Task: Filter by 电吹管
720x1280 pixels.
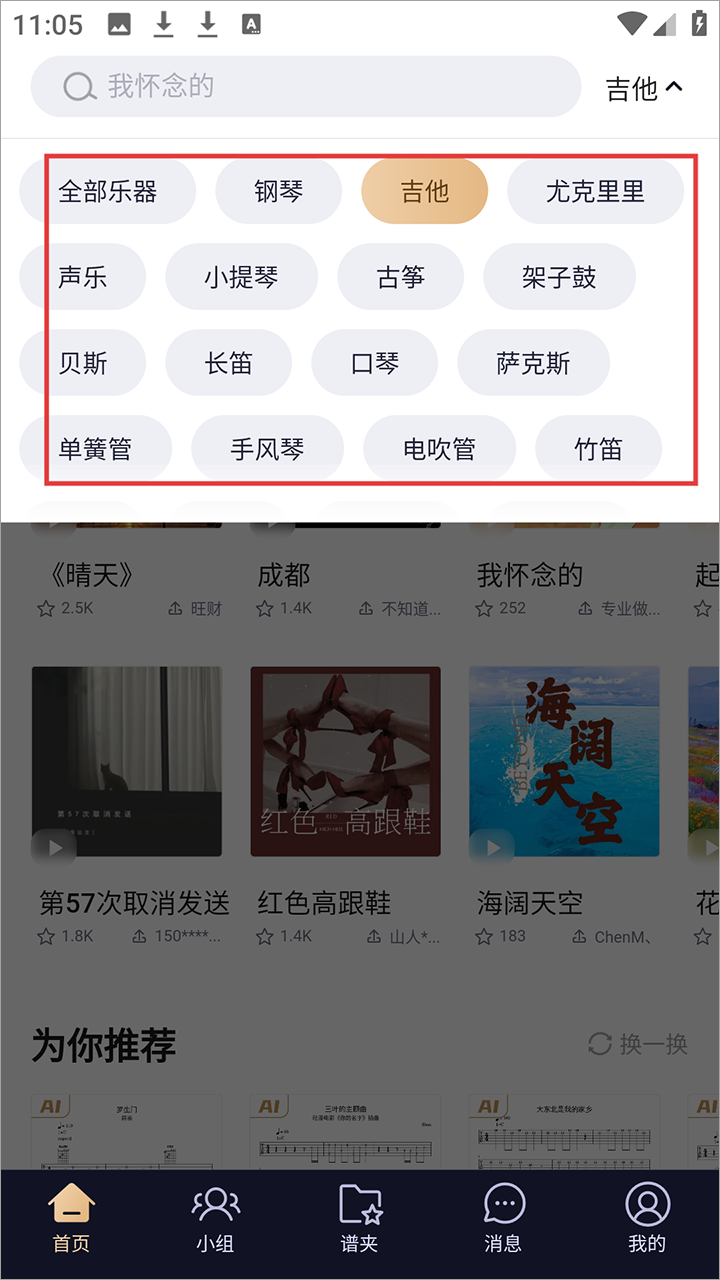Action: (x=439, y=449)
